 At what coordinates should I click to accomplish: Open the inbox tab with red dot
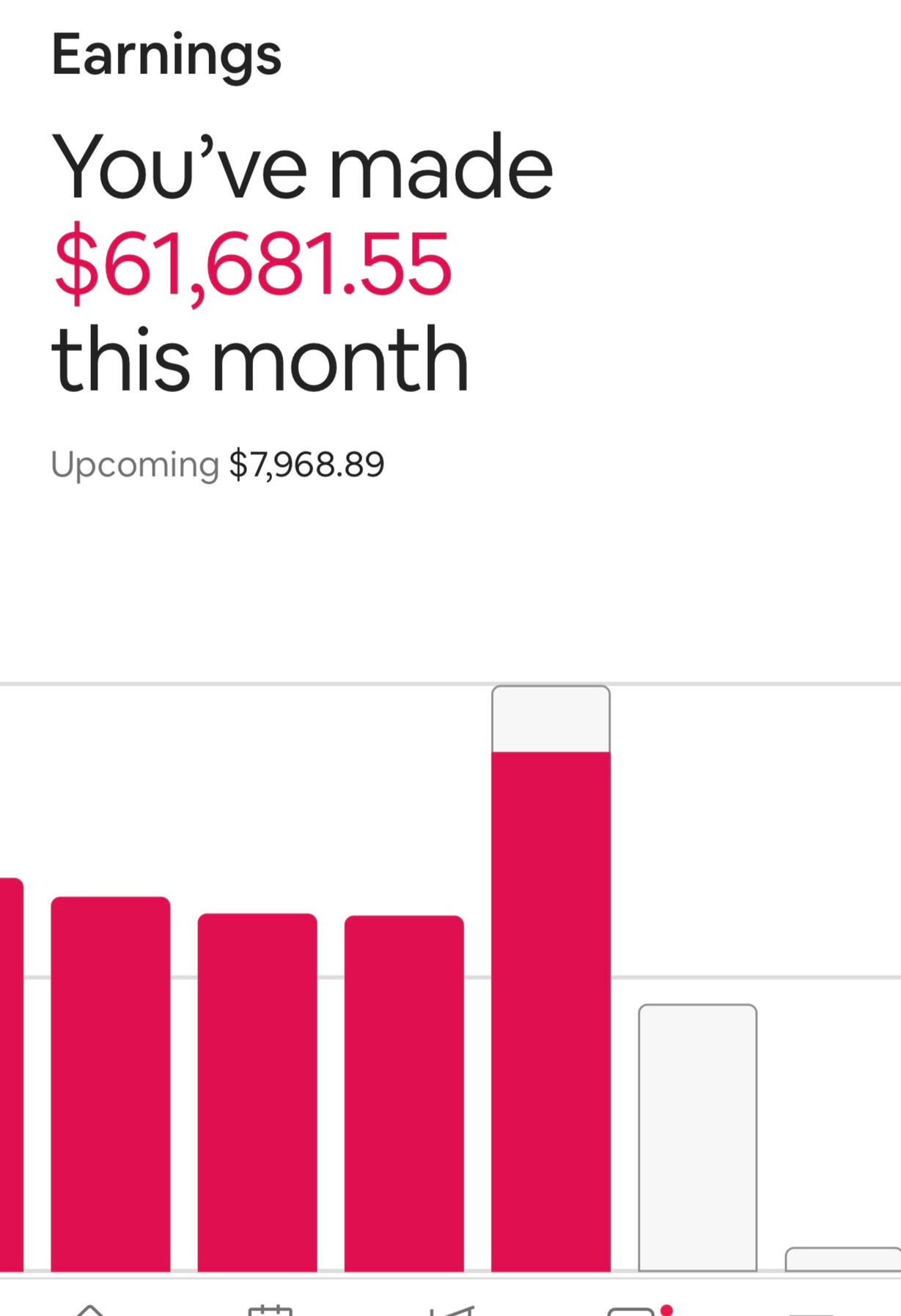(632, 1309)
